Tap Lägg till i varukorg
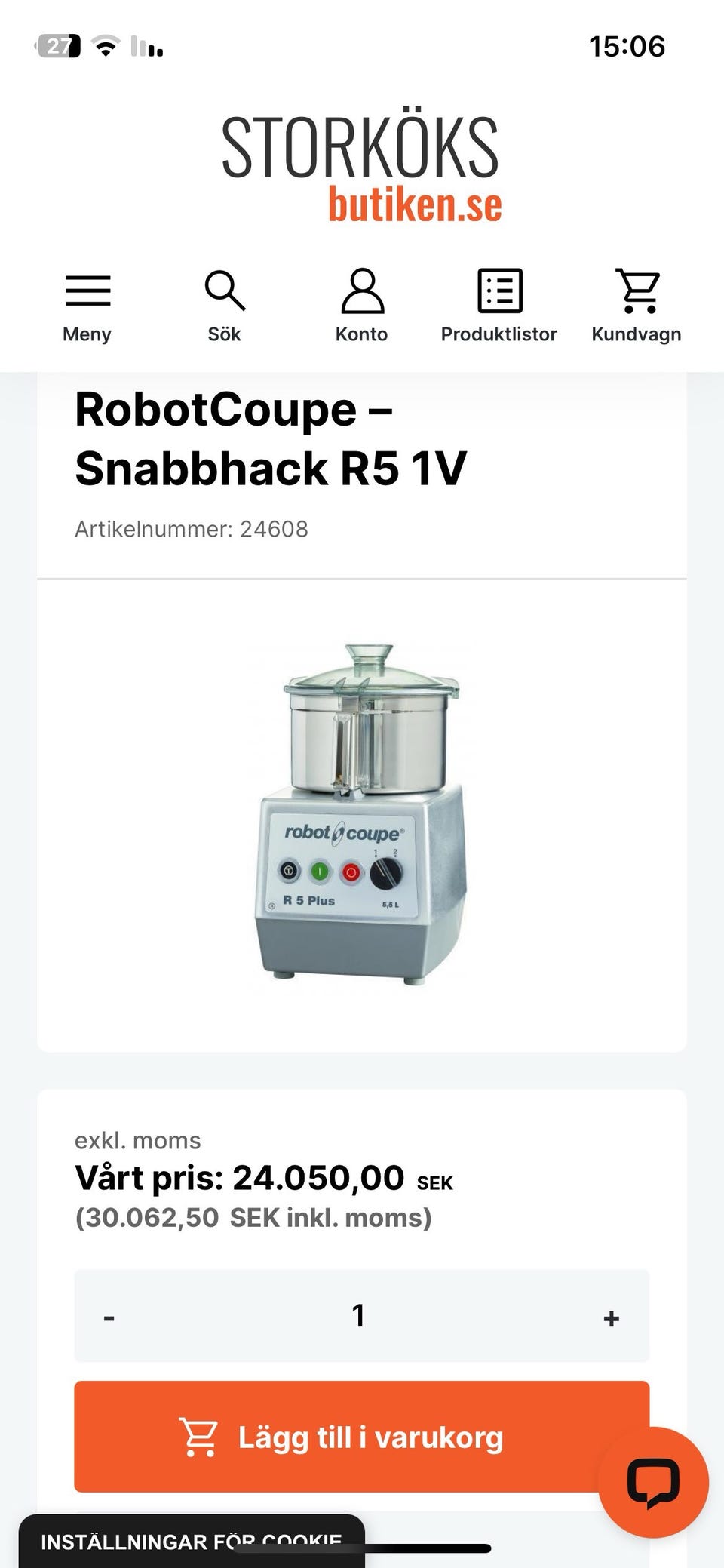Viewport: 724px width, 1568px height. click(361, 1437)
